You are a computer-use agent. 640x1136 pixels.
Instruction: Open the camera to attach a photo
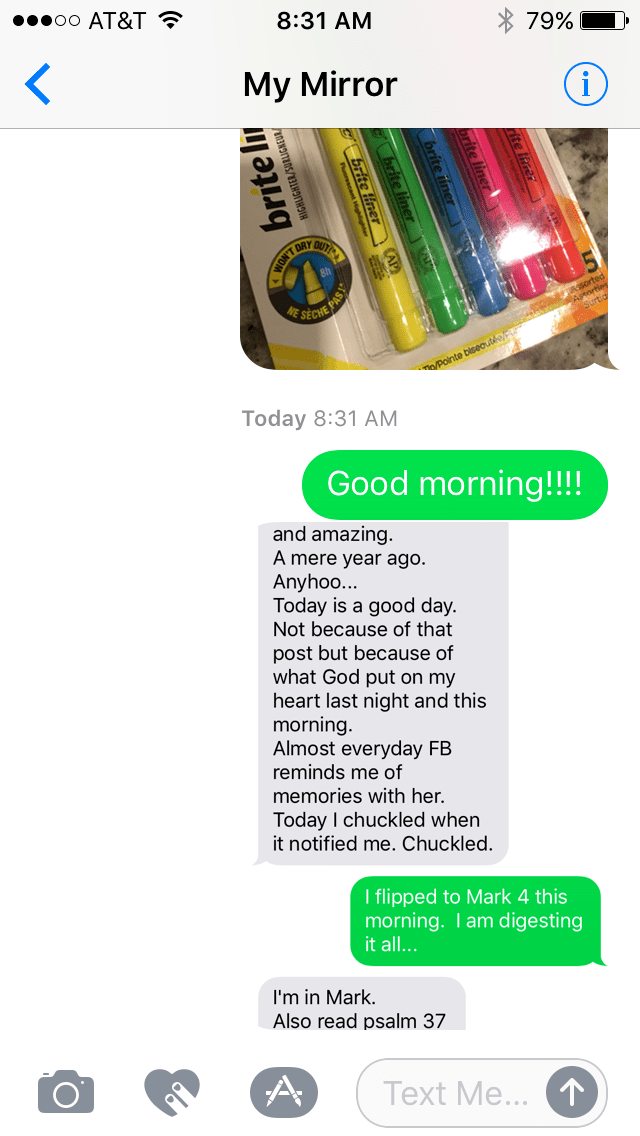pyautogui.click(x=66, y=1092)
